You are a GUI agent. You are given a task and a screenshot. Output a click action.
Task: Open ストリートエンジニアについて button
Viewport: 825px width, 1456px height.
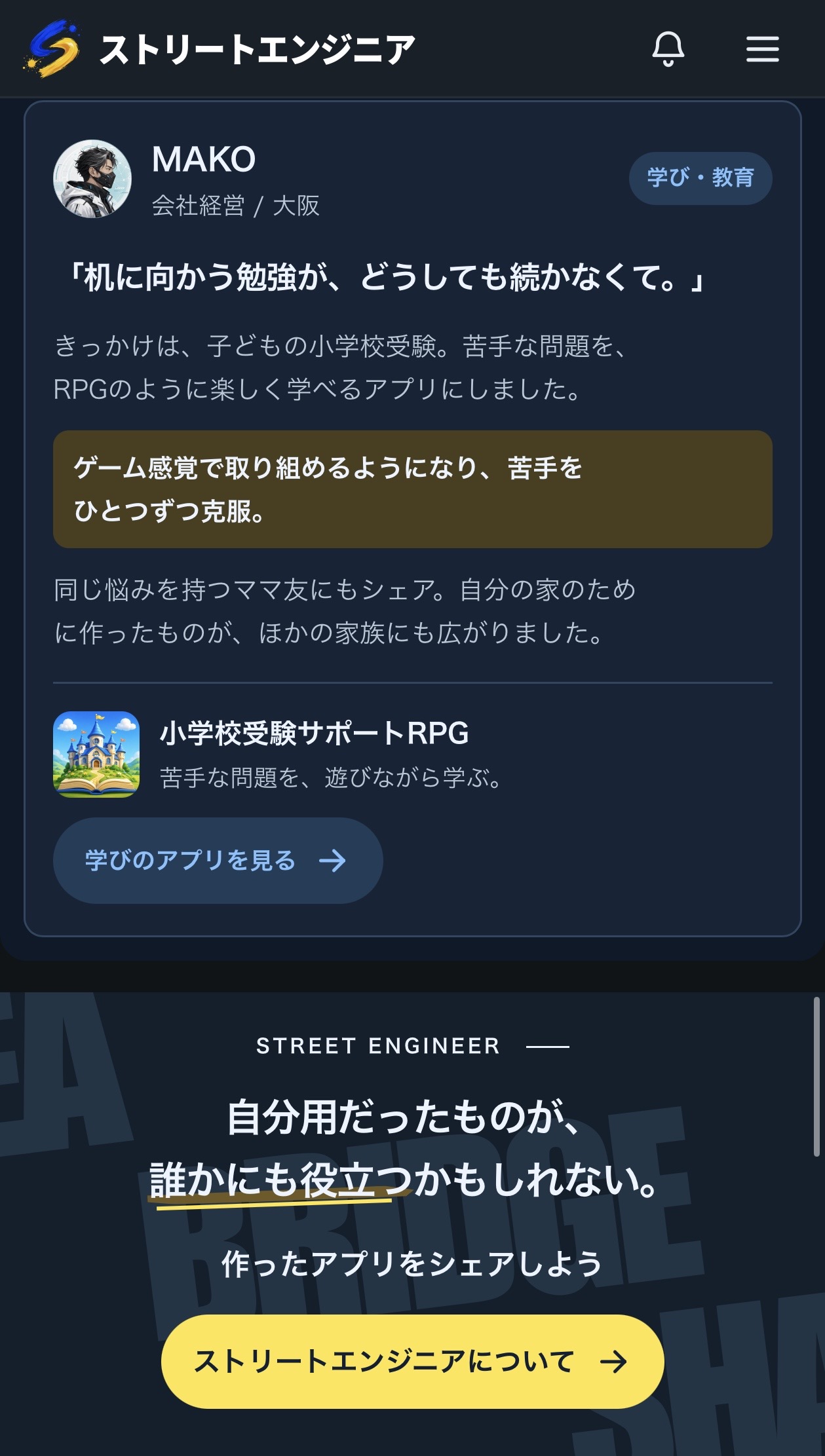tap(412, 1361)
